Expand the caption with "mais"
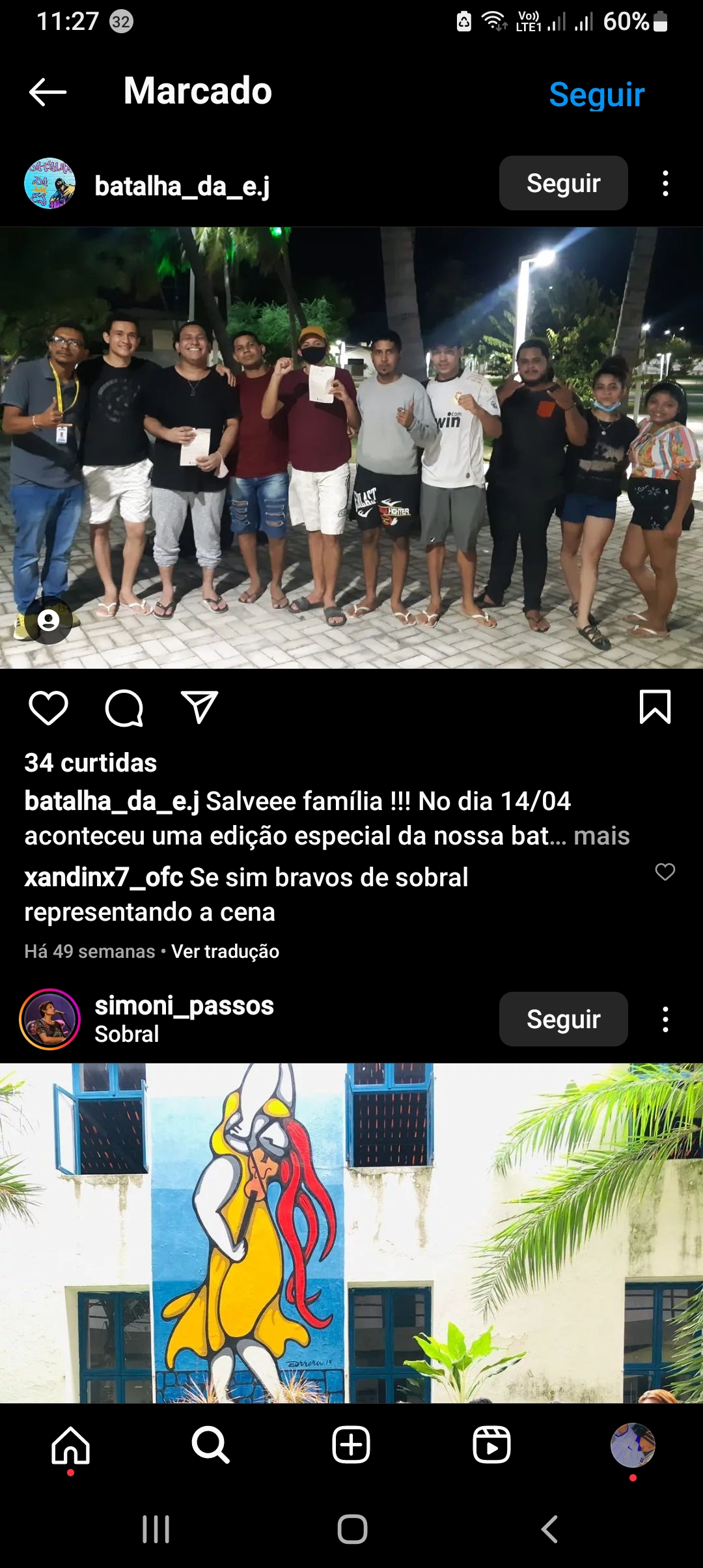This screenshot has width=703, height=1568. tap(601, 836)
